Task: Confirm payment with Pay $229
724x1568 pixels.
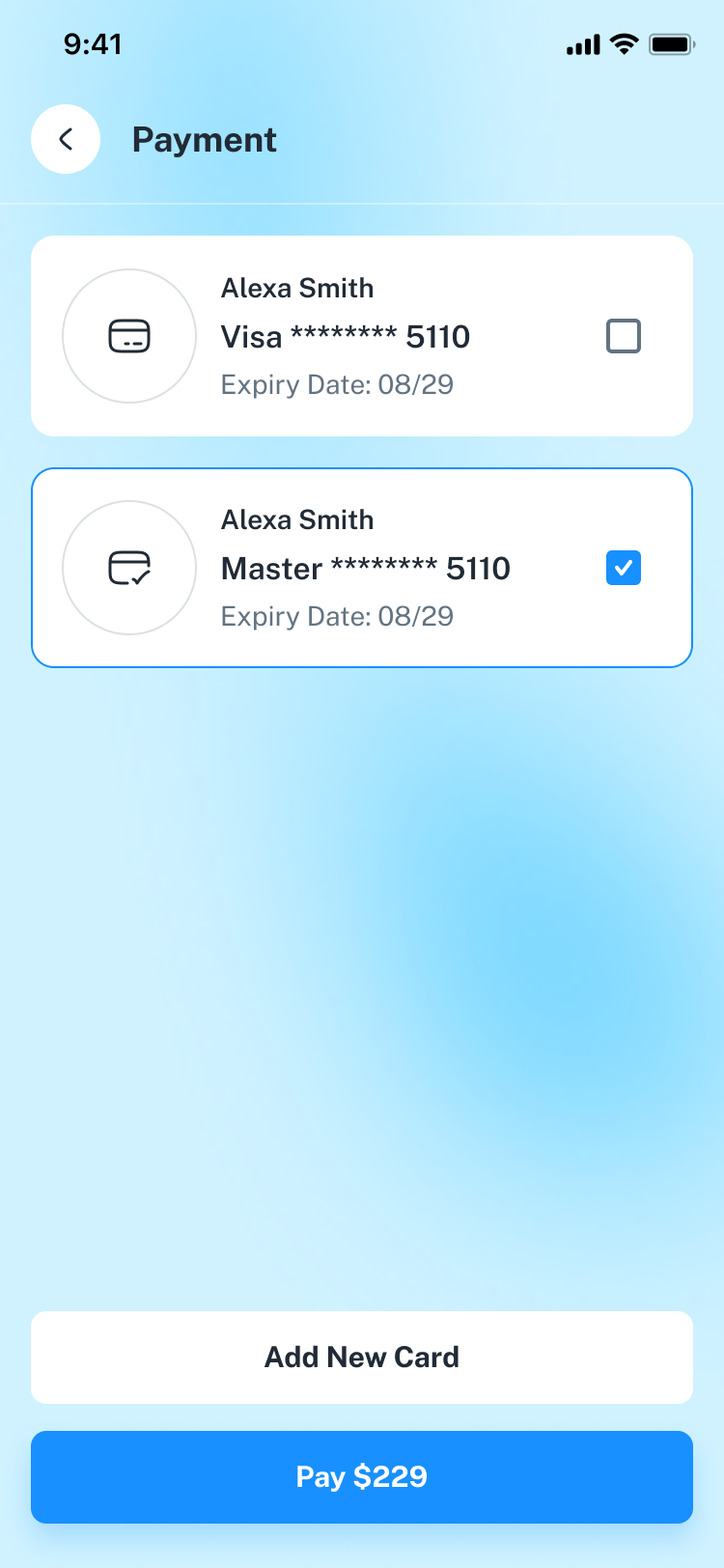Action: coord(362,1476)
